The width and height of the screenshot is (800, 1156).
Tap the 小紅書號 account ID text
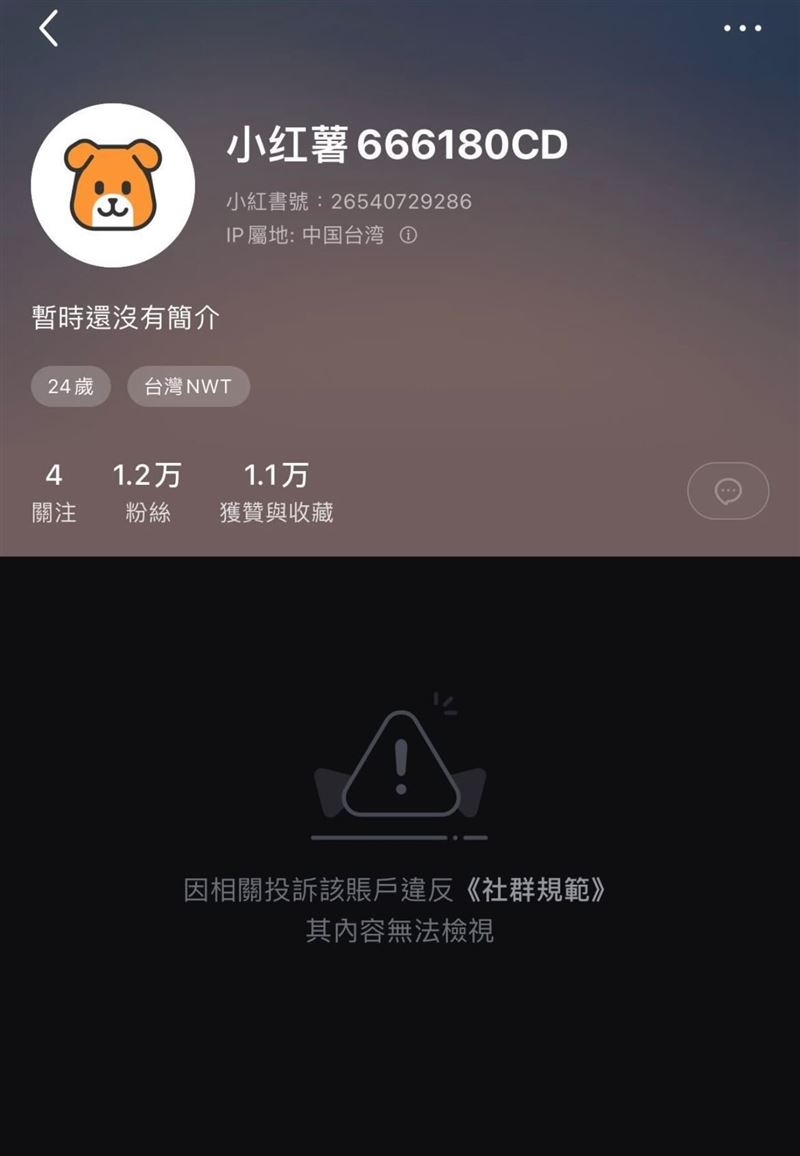point(348,200)
